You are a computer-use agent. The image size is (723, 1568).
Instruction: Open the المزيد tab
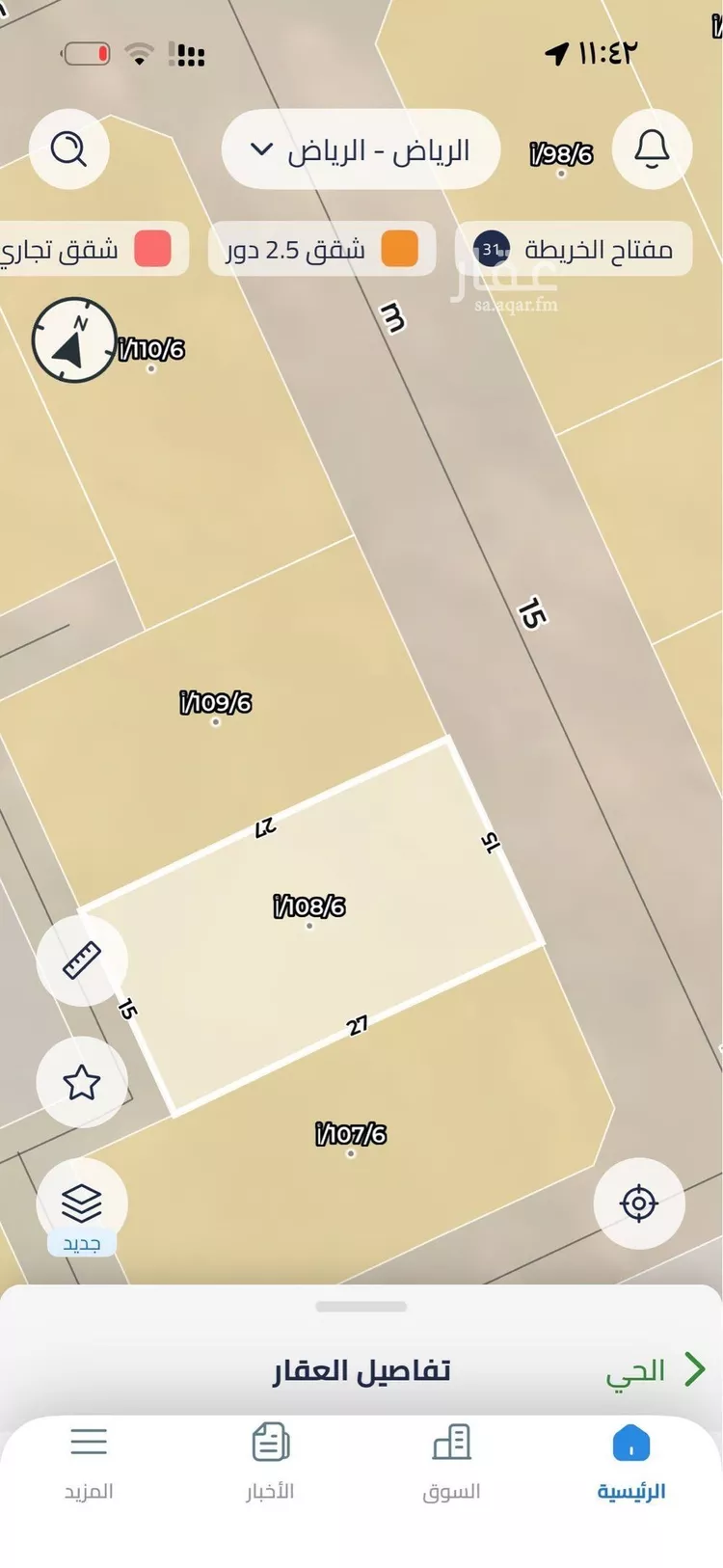tap(89, 1463)
